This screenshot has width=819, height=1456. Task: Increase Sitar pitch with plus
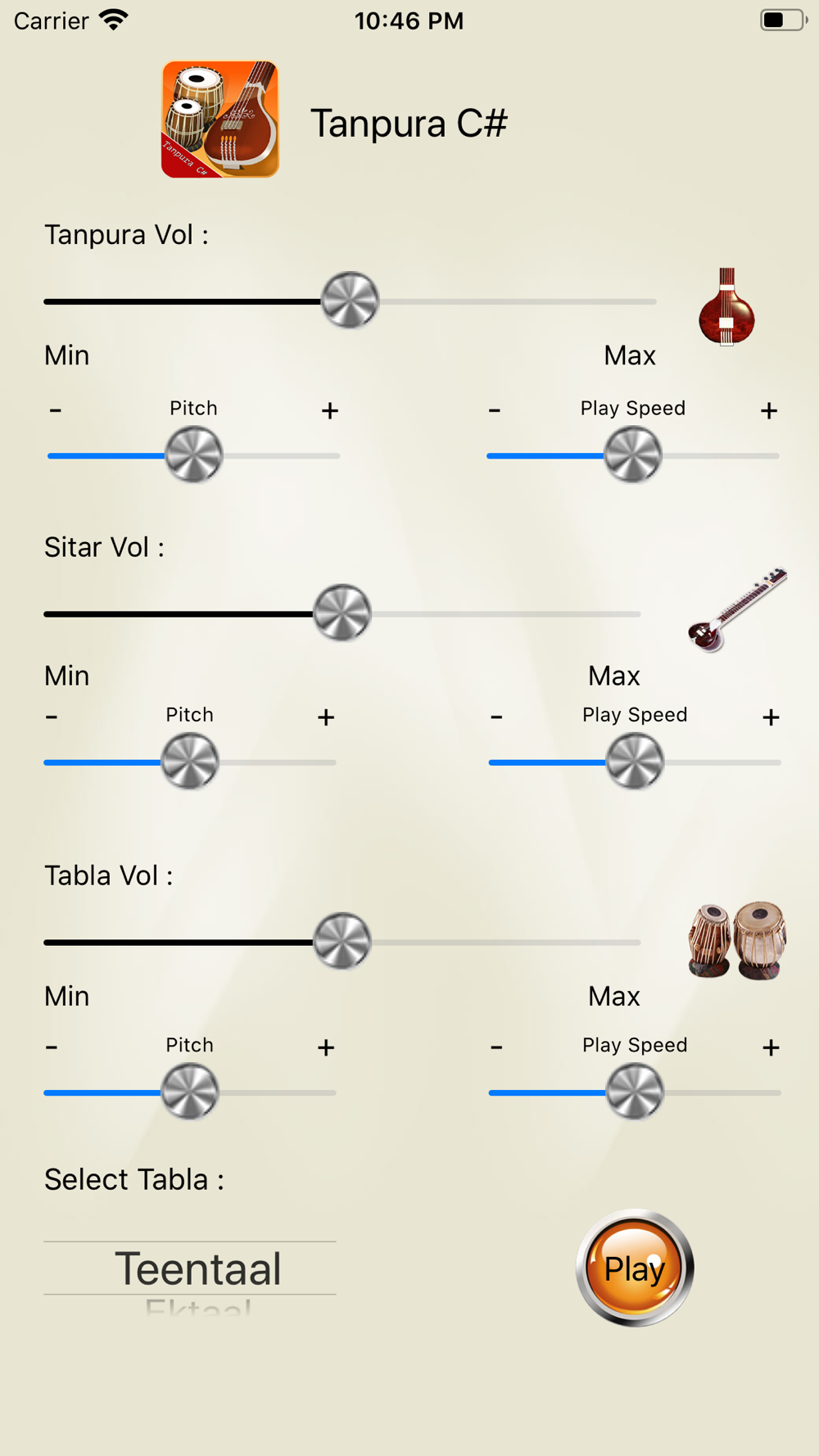[326, 717]
